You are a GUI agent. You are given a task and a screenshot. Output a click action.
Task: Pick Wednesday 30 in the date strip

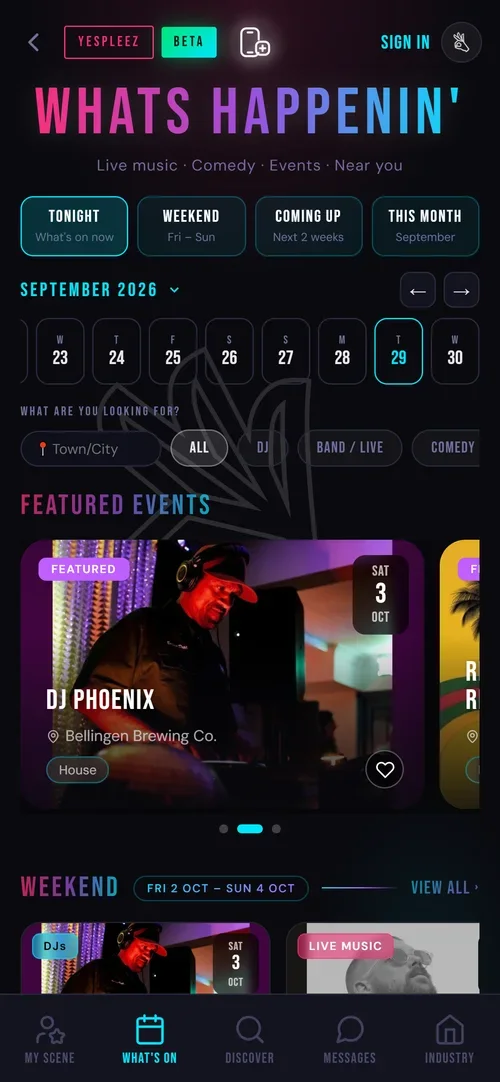[x=455, y=351]
